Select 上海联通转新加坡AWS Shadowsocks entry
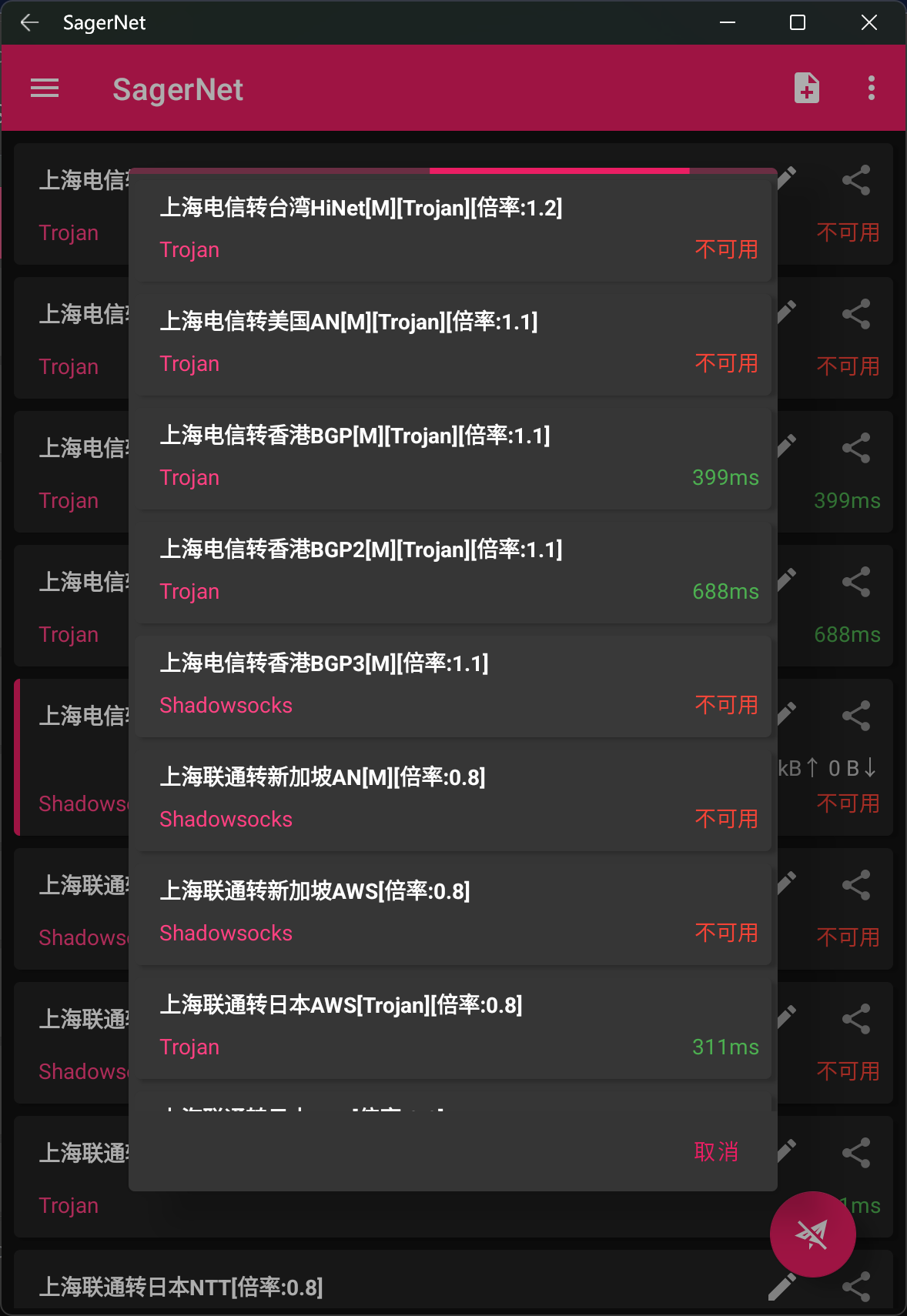The height and width of the screenshot is (1316, 907). 453,911
